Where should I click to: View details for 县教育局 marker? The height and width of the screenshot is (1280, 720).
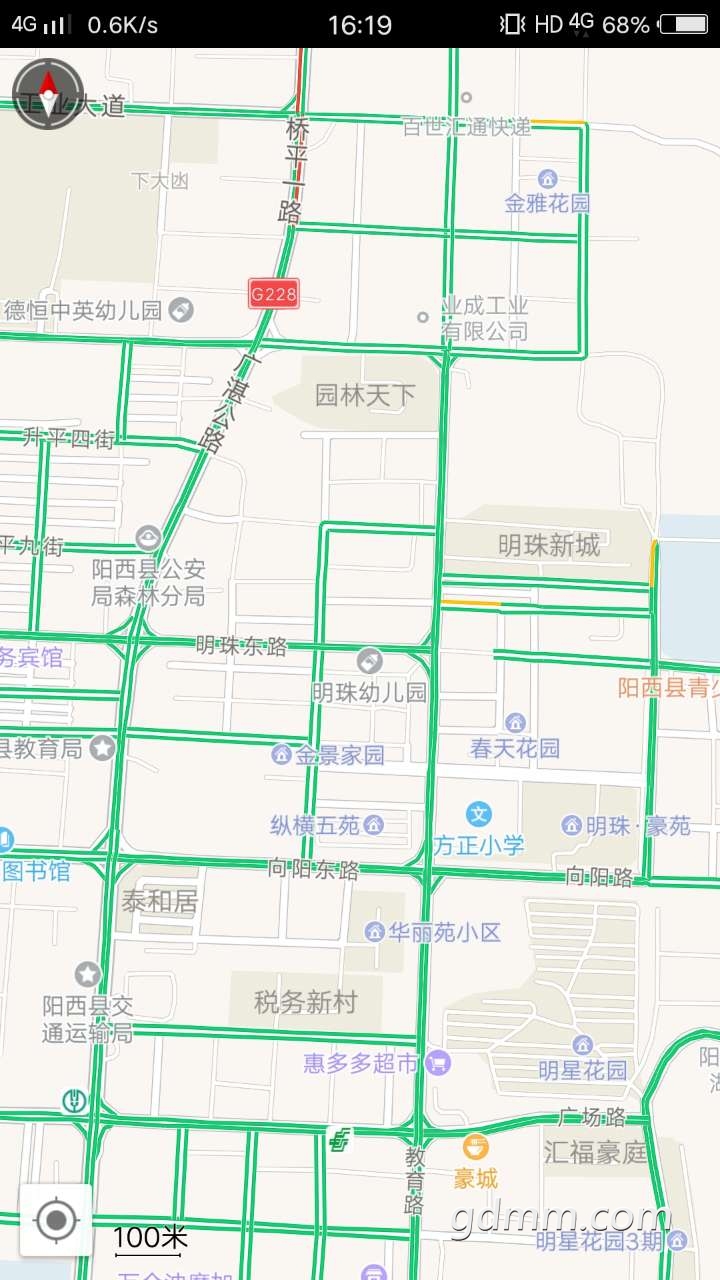point(103,747)
